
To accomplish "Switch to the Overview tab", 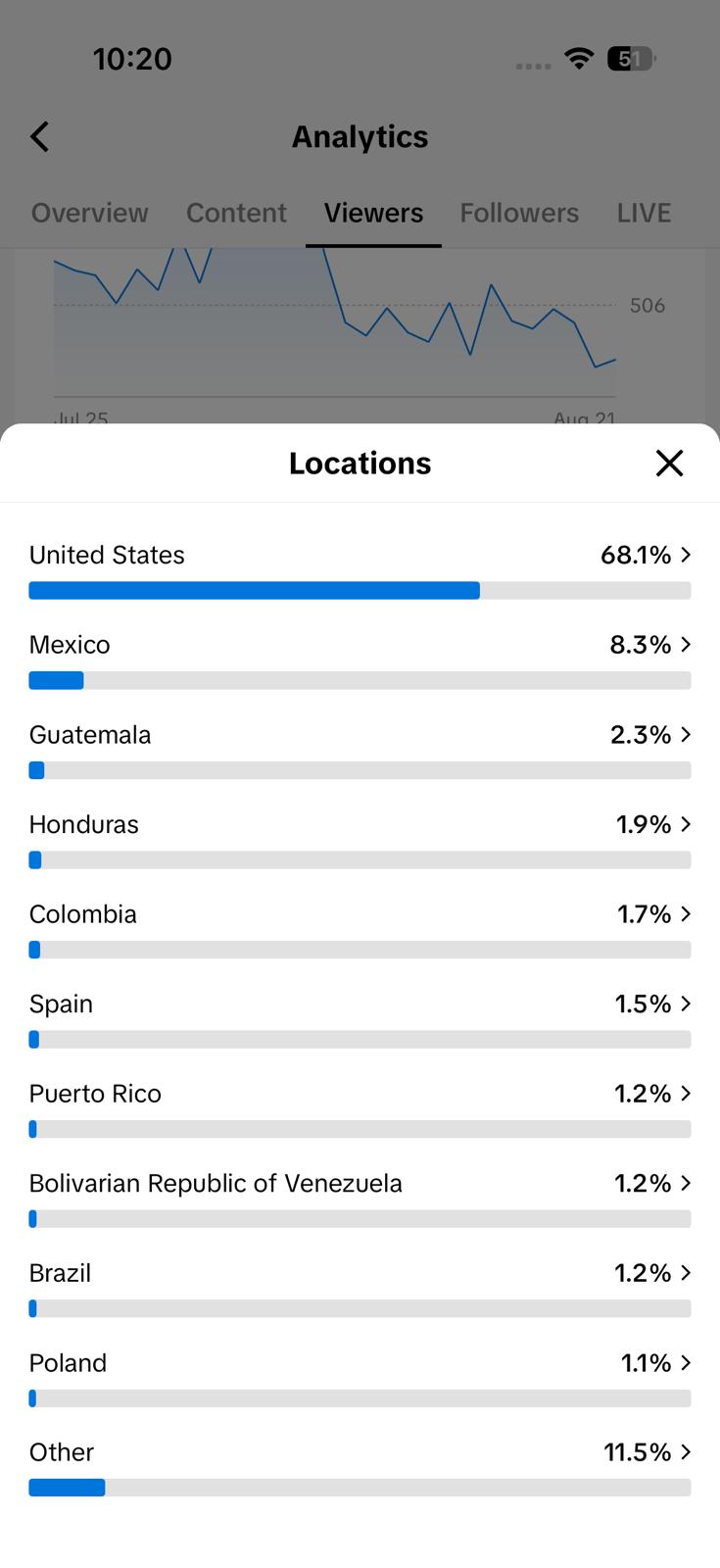I will [89, 213].
